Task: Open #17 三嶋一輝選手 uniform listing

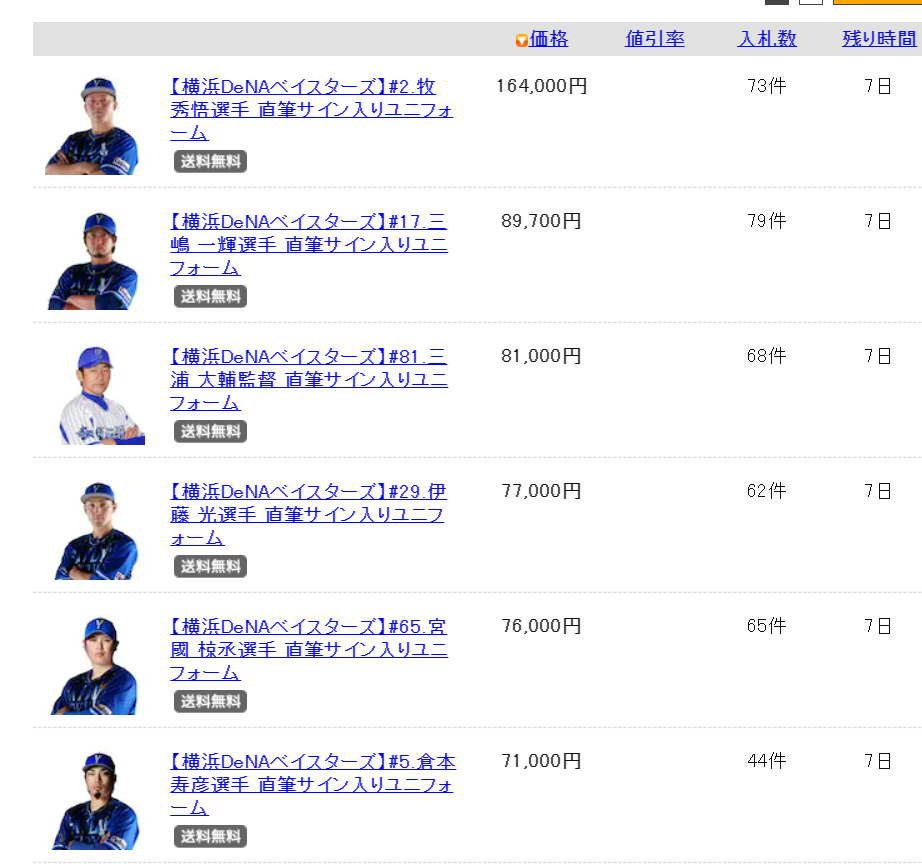Action: point(309,245)
